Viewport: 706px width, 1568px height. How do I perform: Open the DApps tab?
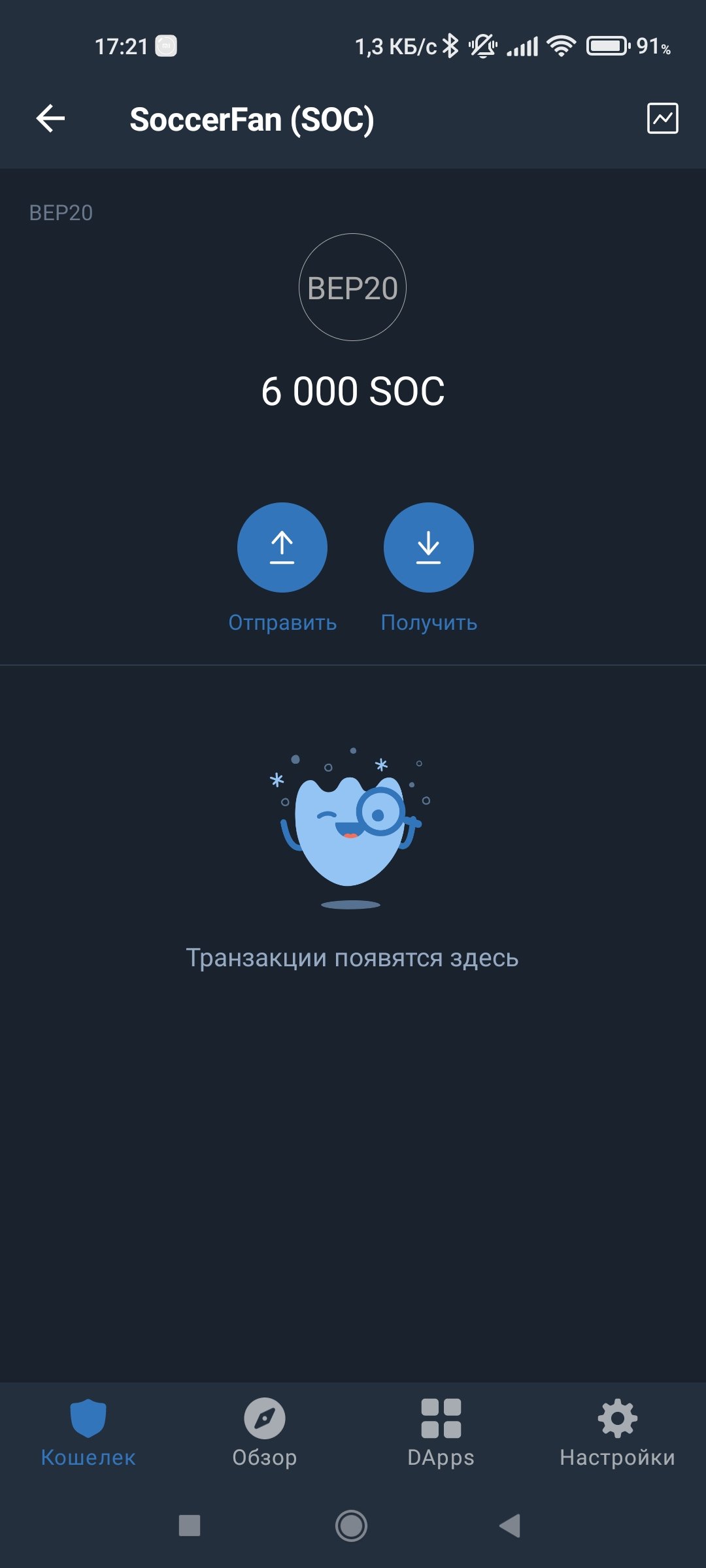point(441,1431)
